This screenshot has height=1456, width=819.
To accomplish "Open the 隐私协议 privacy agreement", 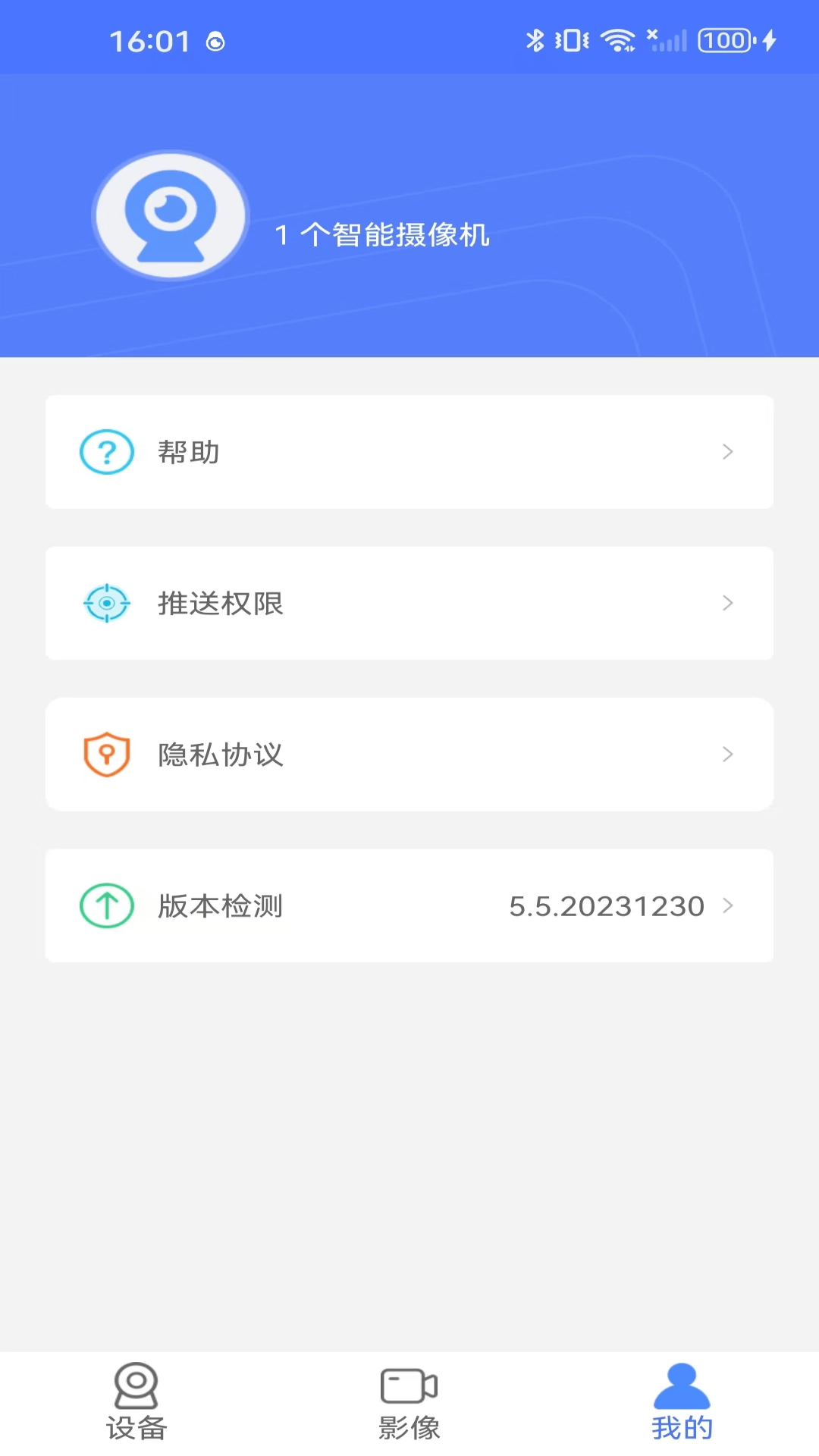I will [409, 754].
